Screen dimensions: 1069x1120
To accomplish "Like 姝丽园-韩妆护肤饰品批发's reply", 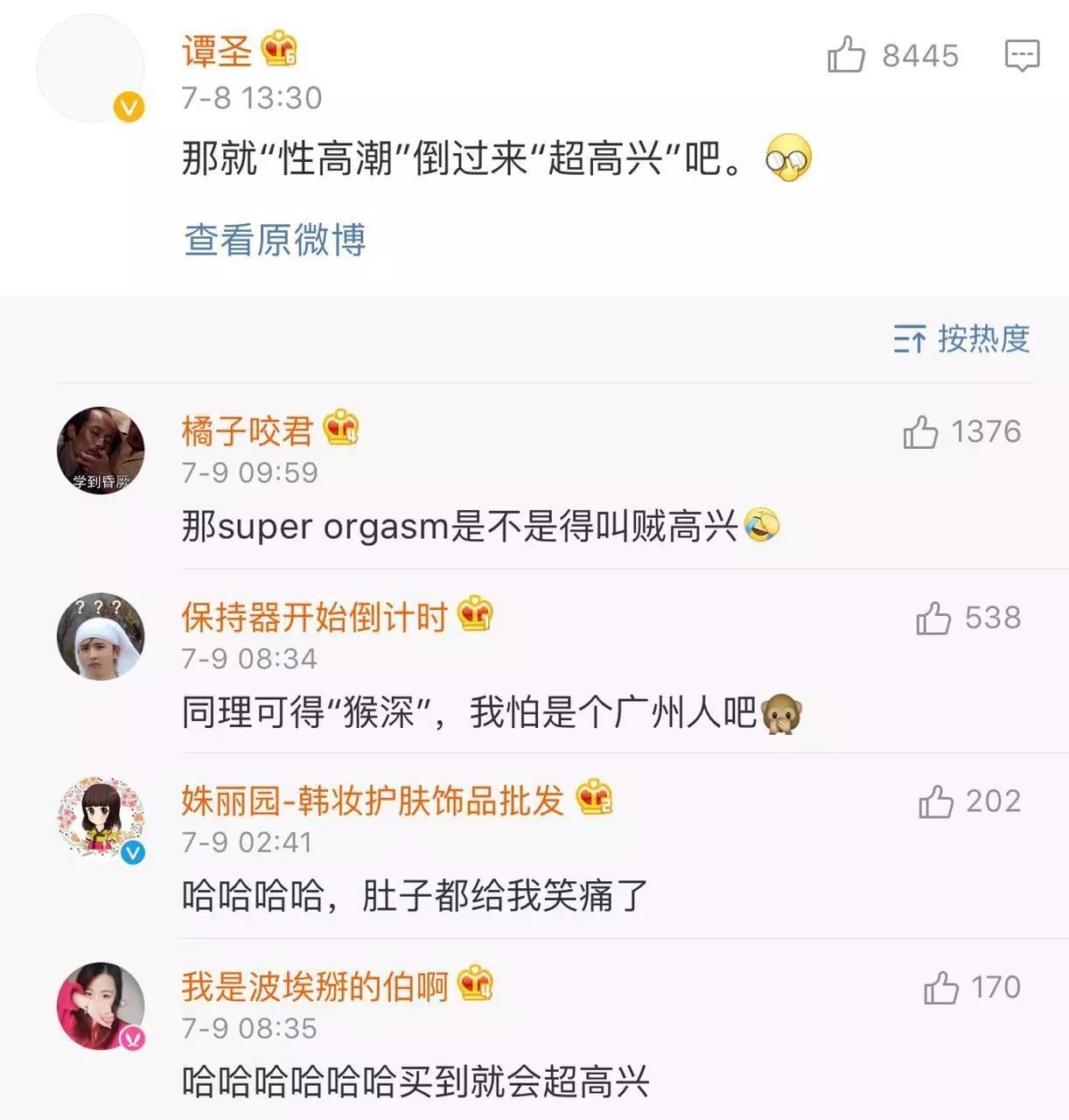I will 936,801.
